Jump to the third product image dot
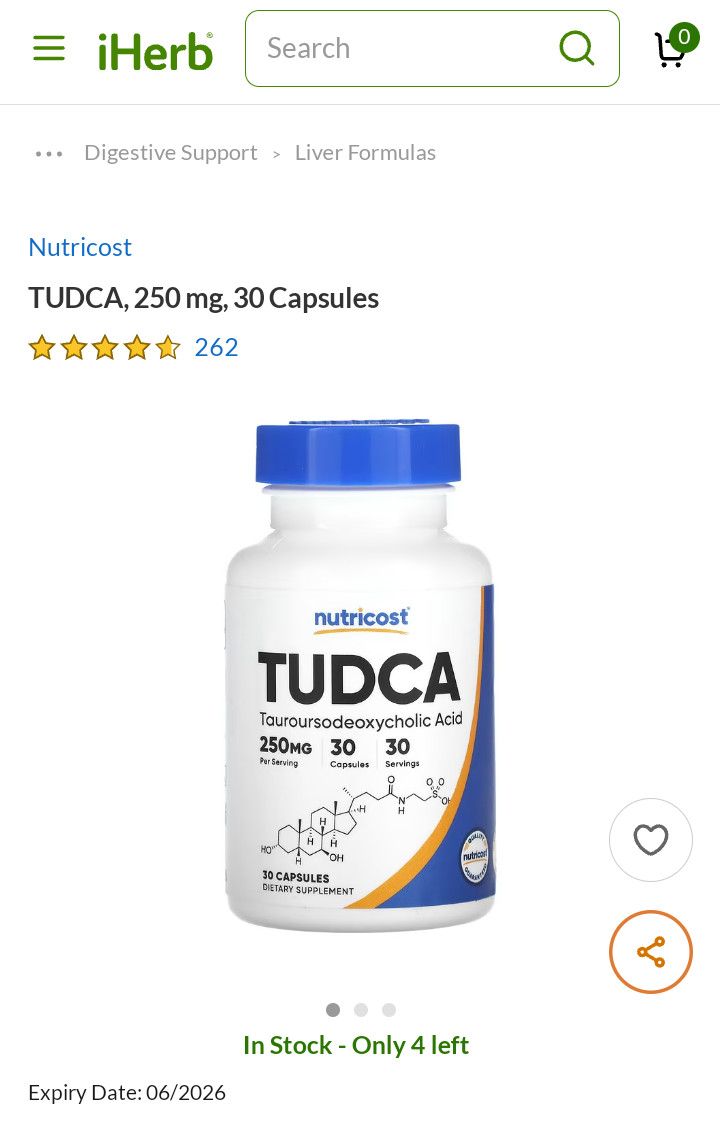This screenshot has width=720, height=1123. click(x=389, y=1010)
